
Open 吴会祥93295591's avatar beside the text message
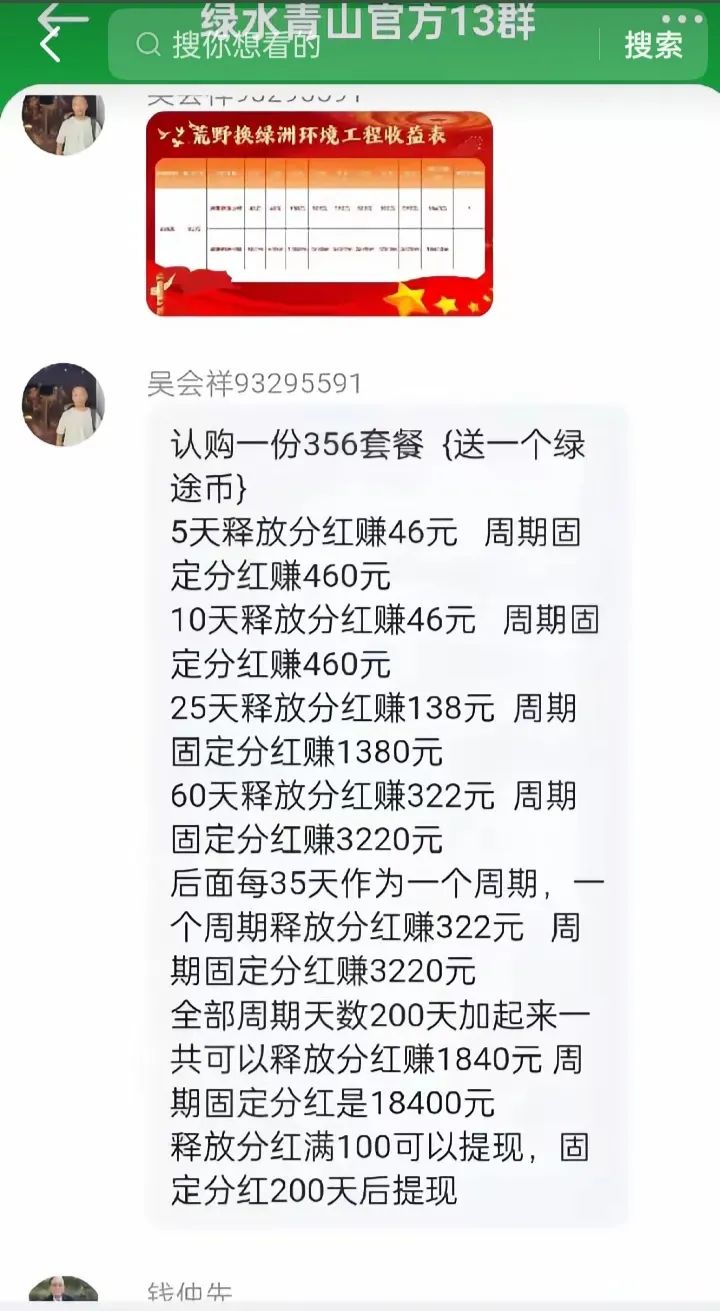point(63,404)
